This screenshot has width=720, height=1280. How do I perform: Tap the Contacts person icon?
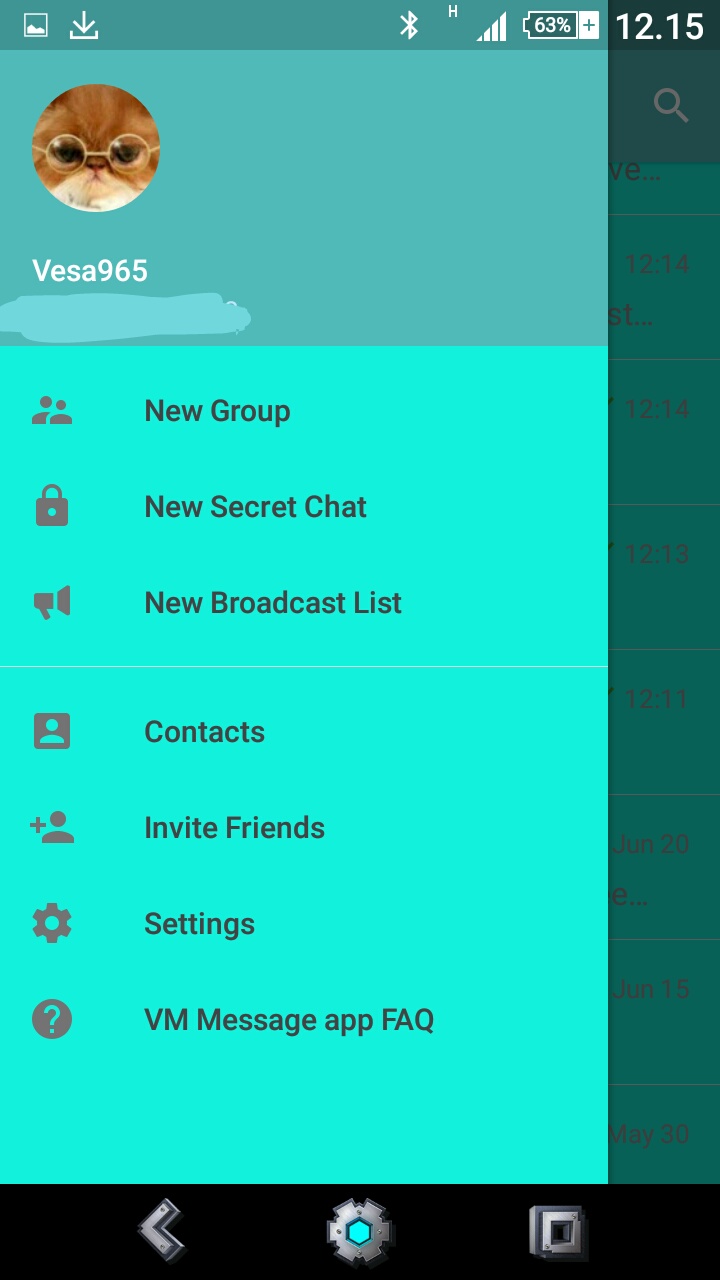pyautogui.click(x=52, y=729)
